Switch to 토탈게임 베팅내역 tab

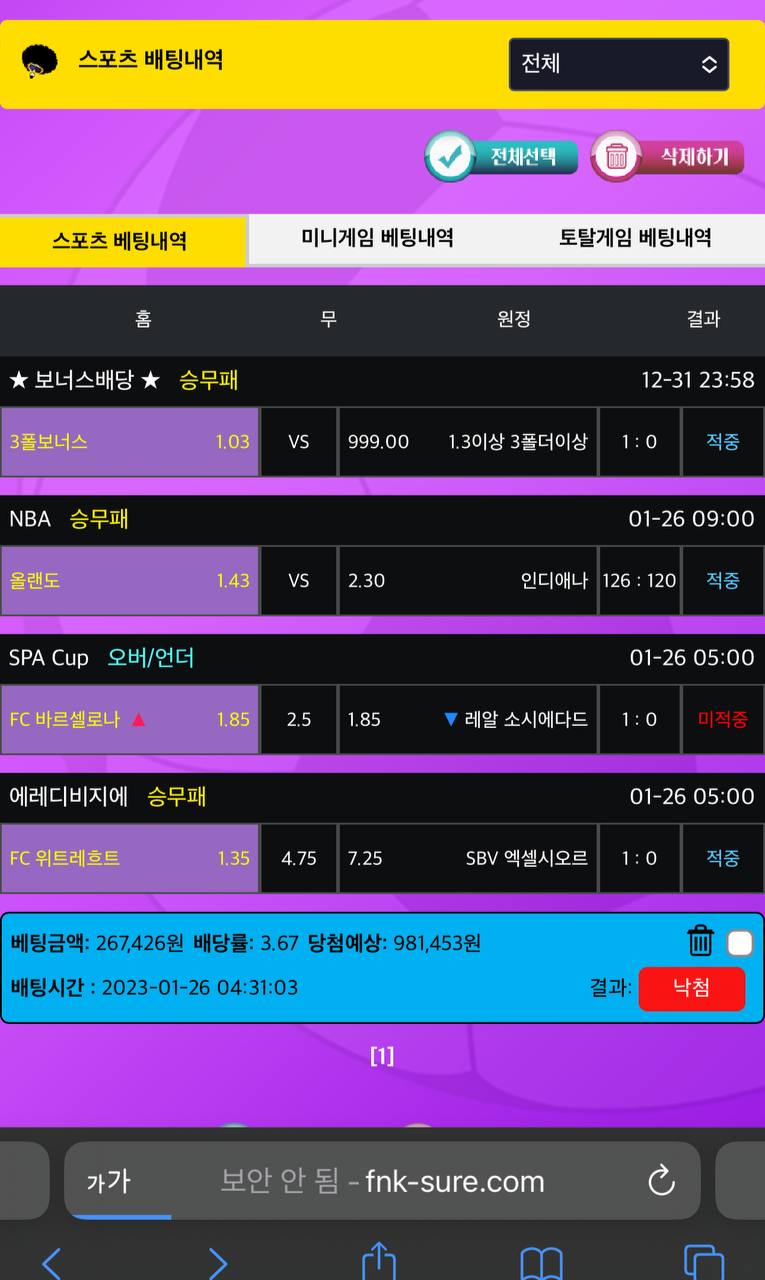[635, 238]
